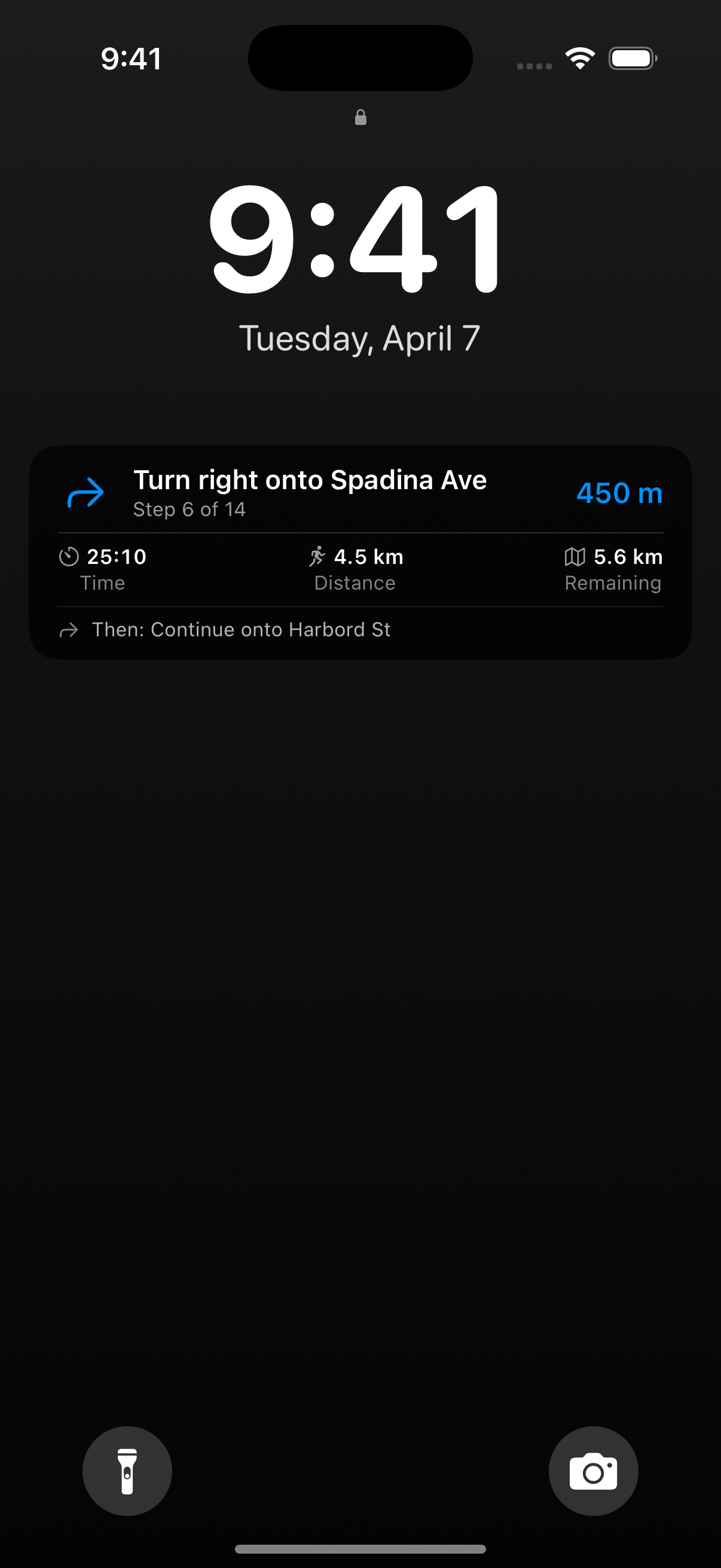Tap the Step 6 of 14 label
The height and width of the screenshot is (1568, 721).
pyautogui.click(x=188, y=509)
